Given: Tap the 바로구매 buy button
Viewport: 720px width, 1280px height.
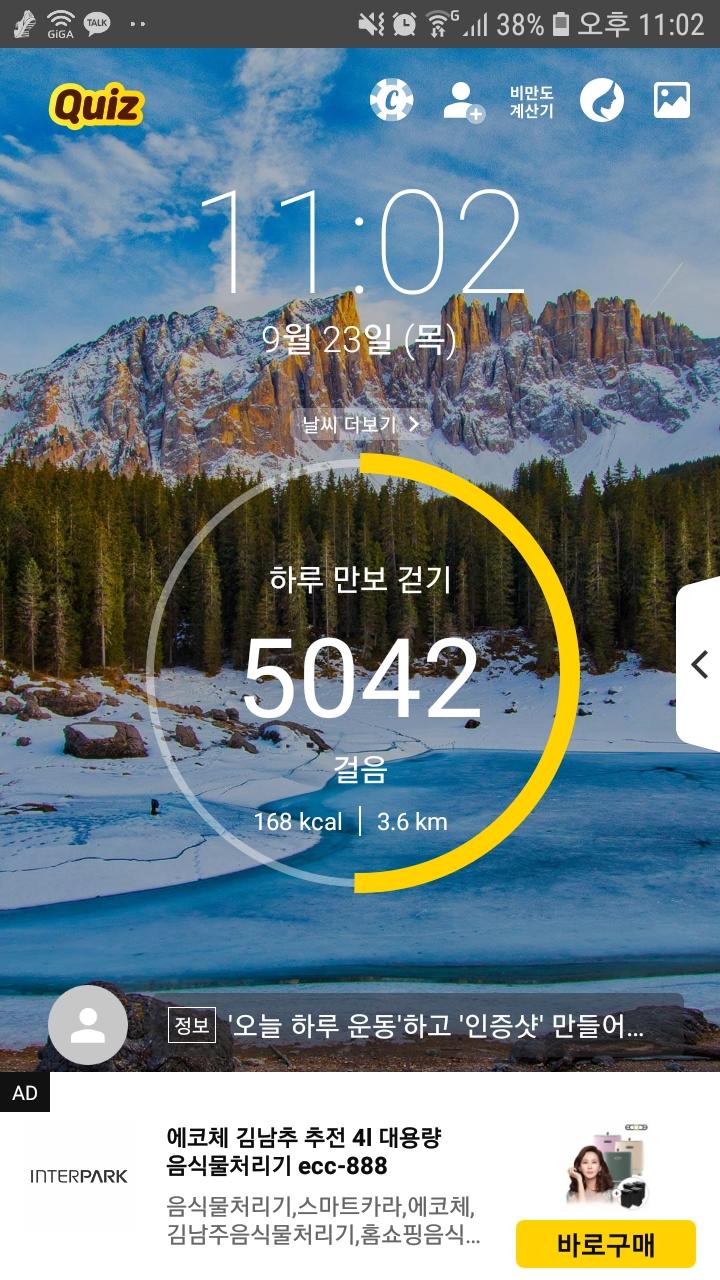Looking at the screenshot, I should point(605,1244).
